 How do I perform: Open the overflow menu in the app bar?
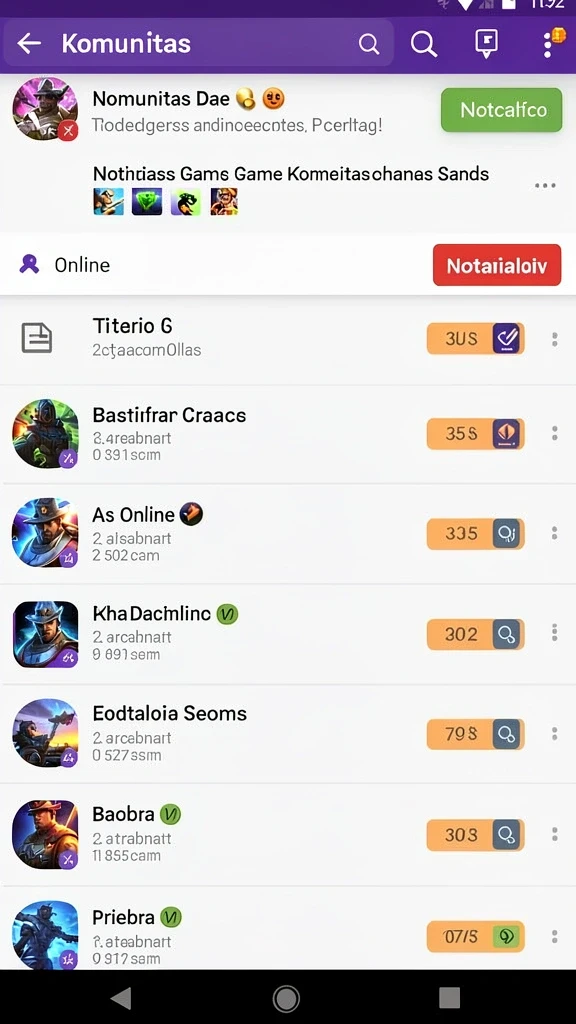[x=551, y=43]
